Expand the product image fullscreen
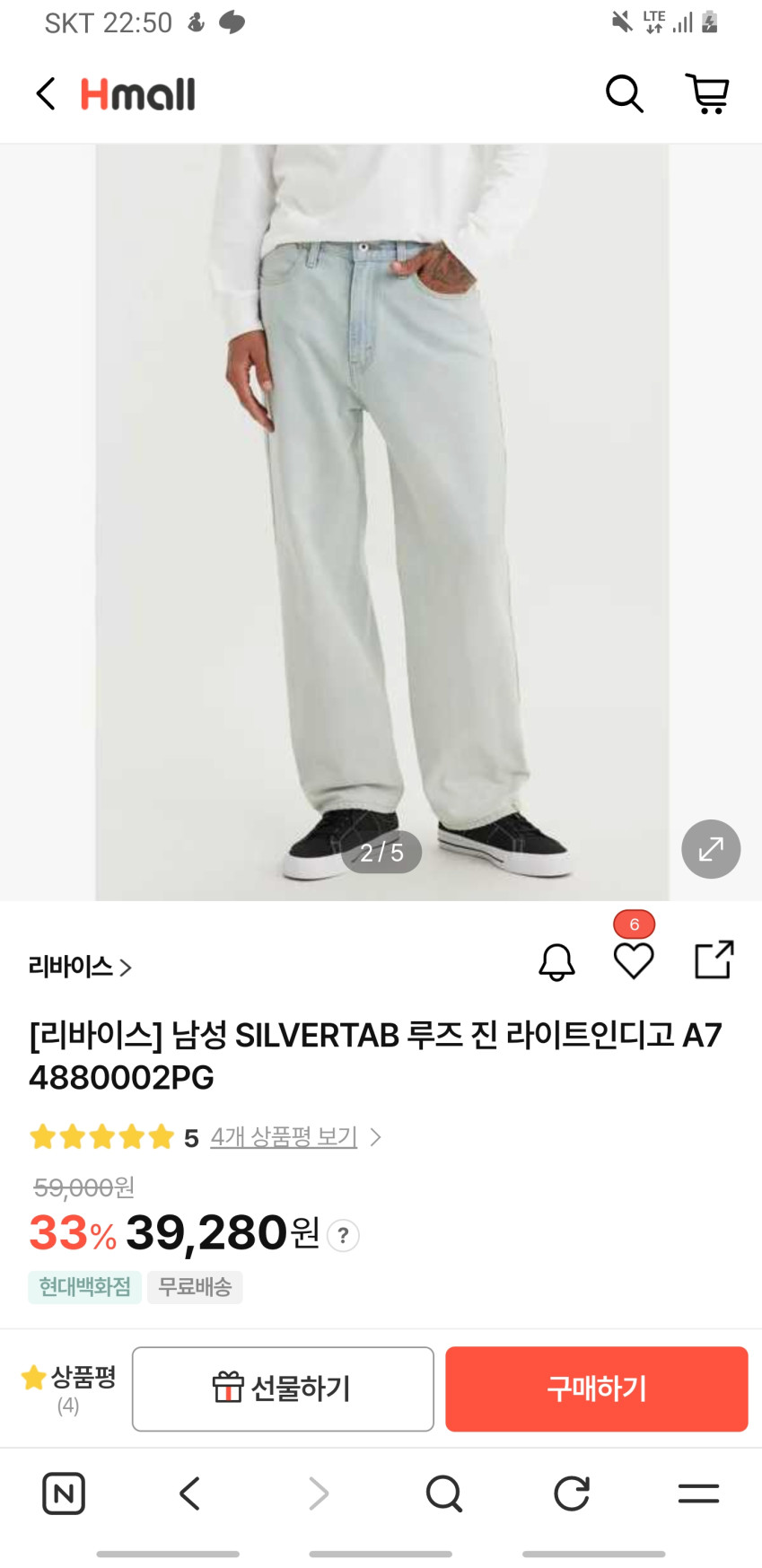 (711, 848)
